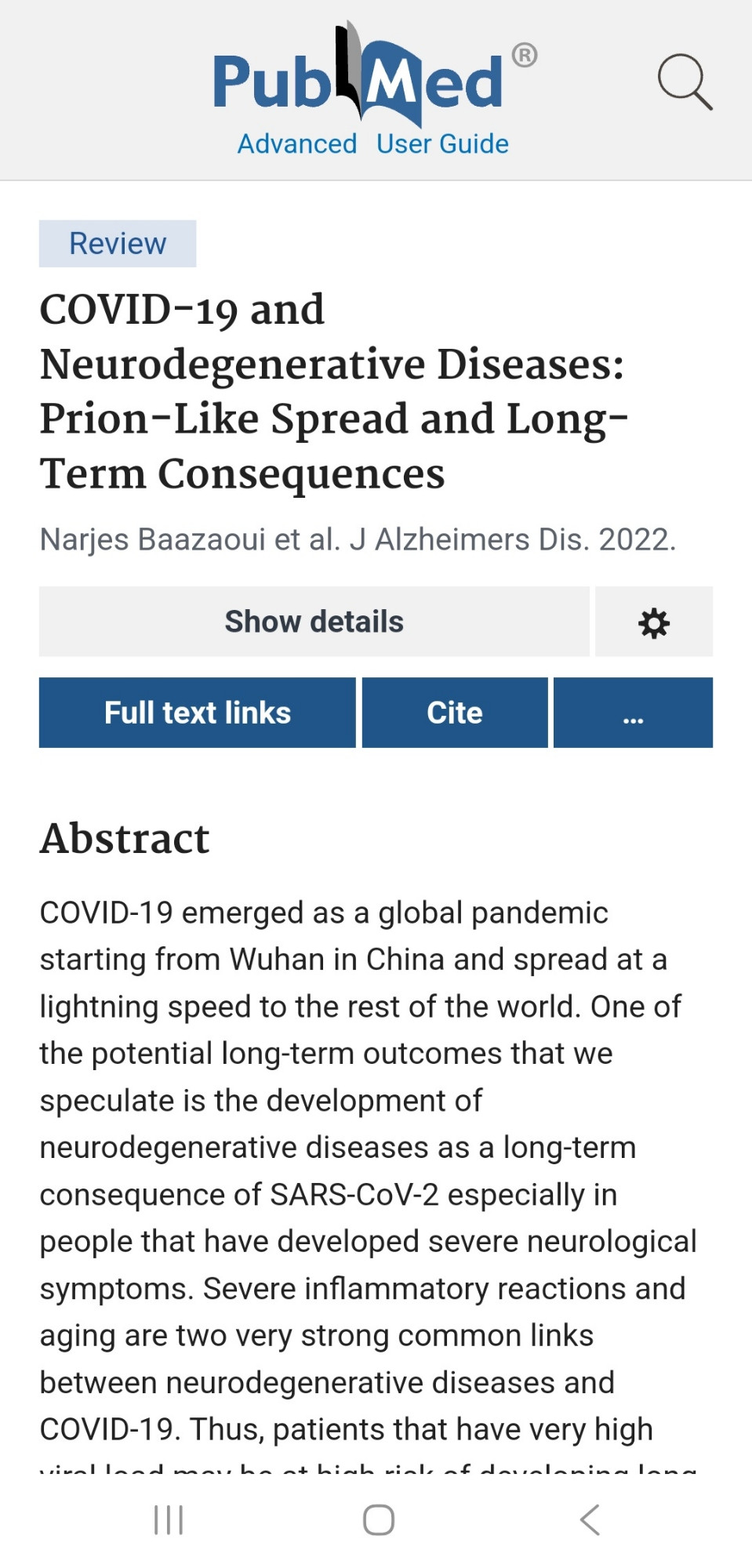Open the search magnifier icon

pyautogui.click(x=685, y=82)
